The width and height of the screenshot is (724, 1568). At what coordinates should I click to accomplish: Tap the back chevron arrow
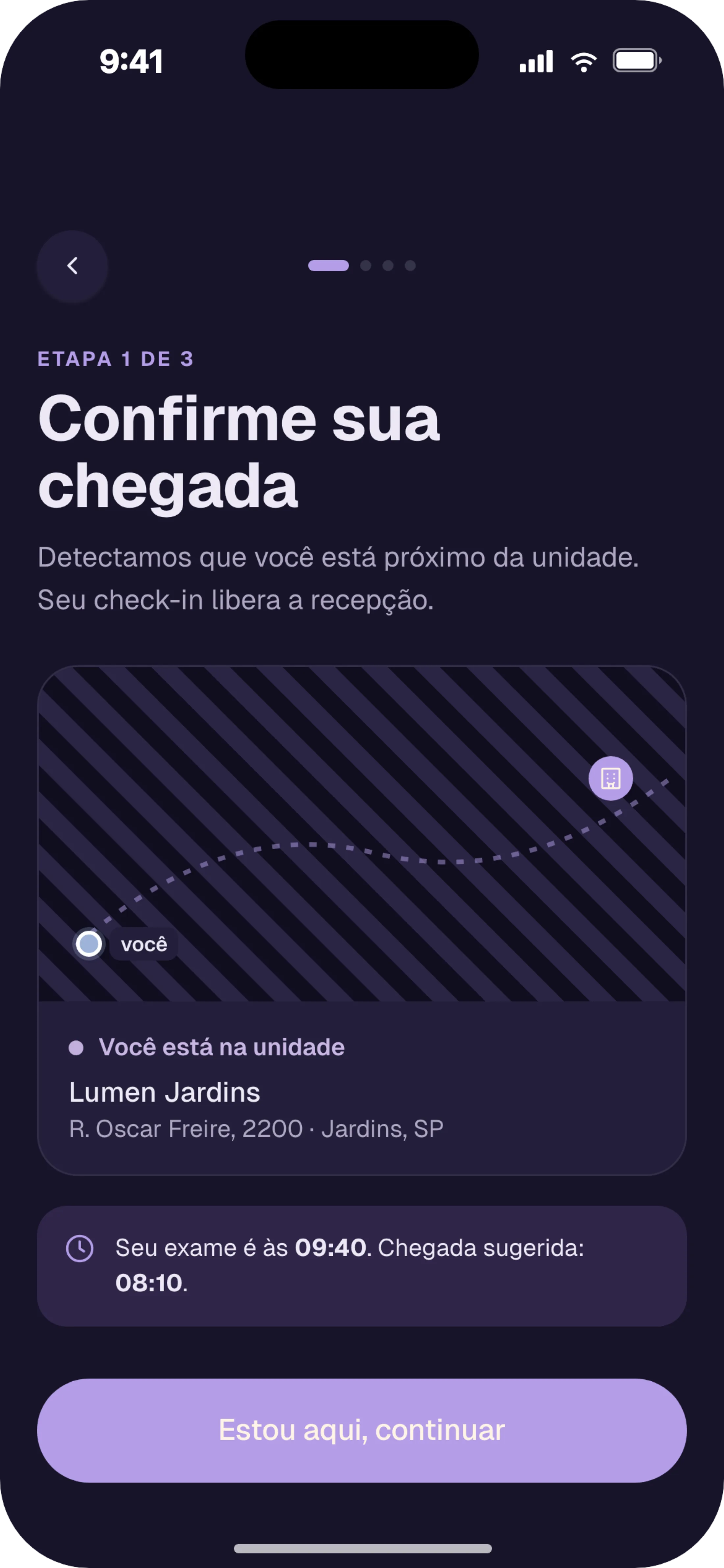[72, 265]
